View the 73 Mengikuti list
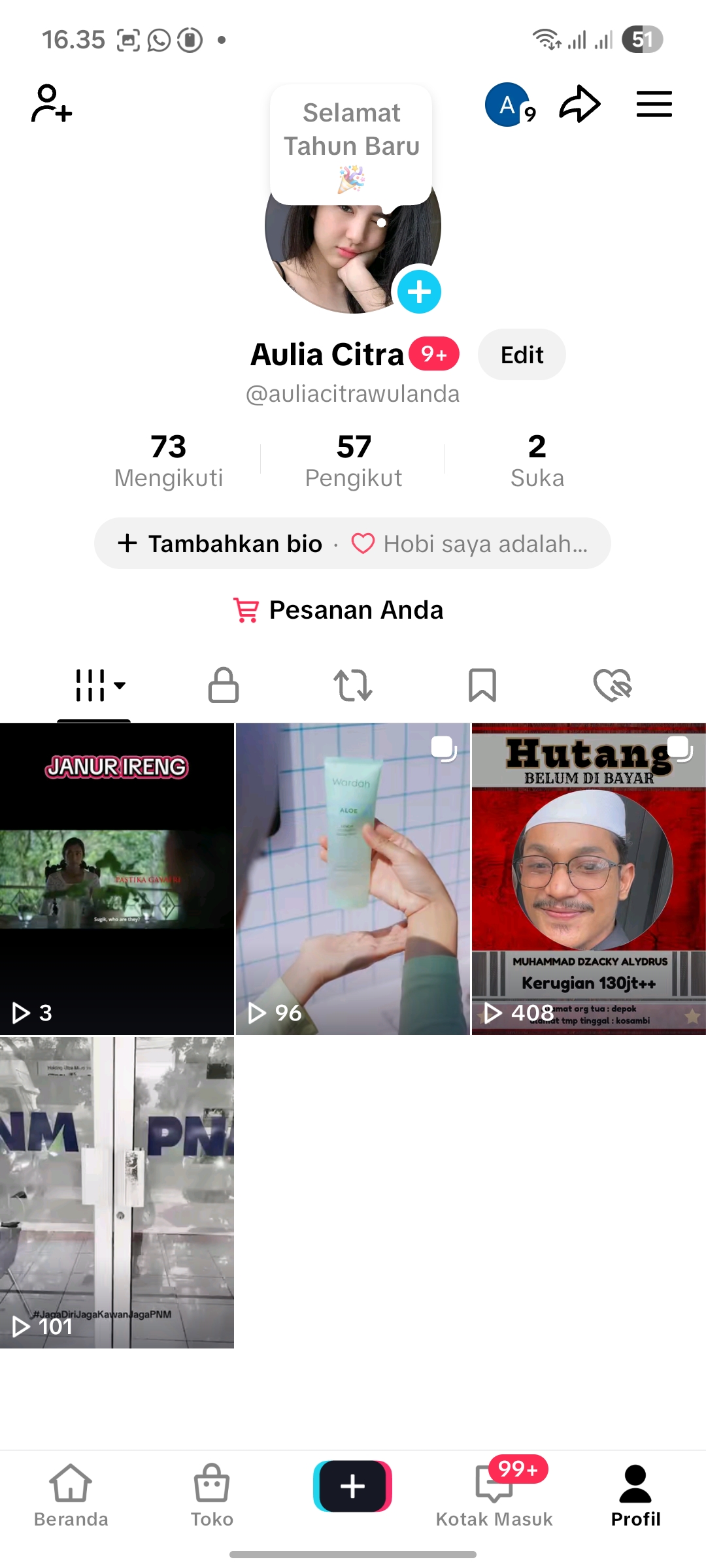 (x=169, y=461)
